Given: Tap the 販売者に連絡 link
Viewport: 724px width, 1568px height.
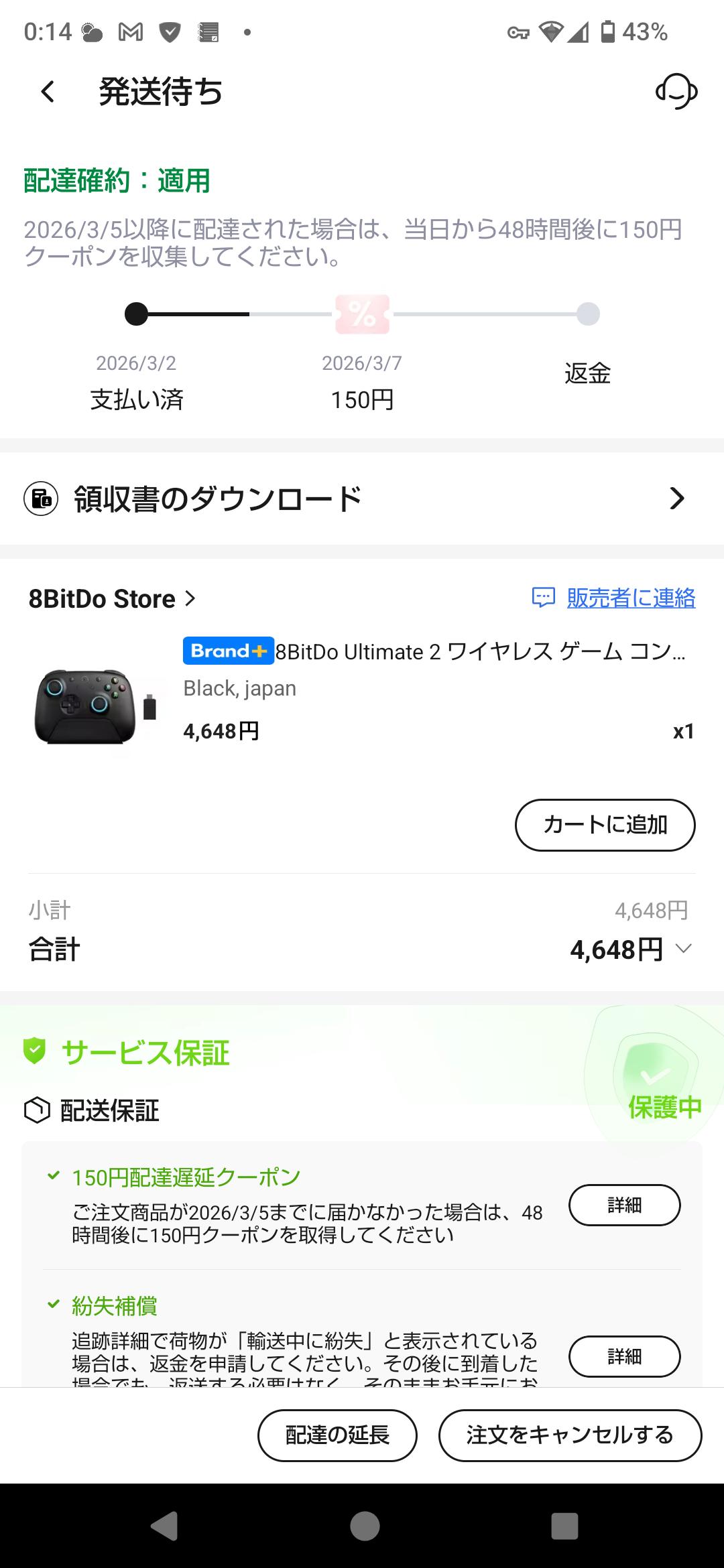Looking at the screenshot, I should point(630,598).
